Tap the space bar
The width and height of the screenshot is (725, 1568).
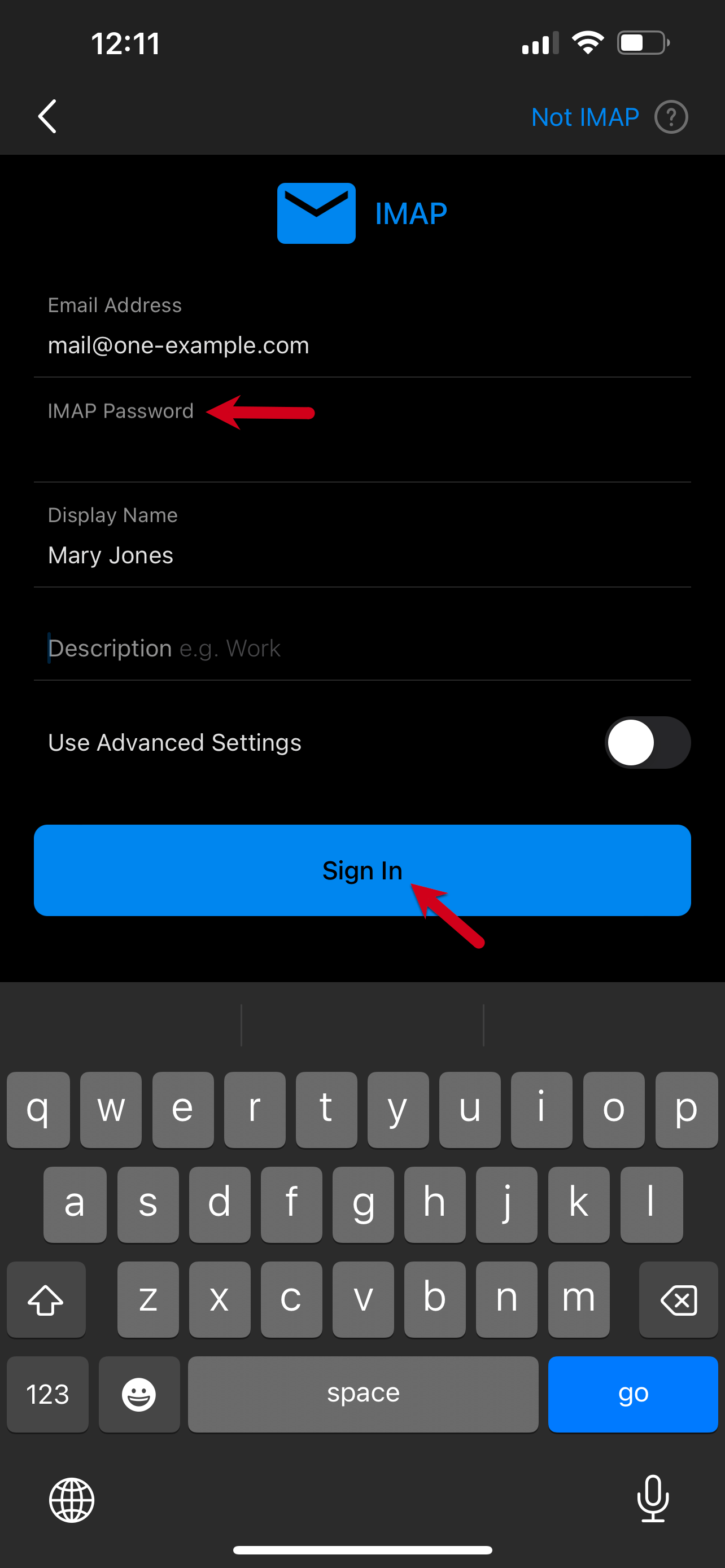tap(363, 1394)
